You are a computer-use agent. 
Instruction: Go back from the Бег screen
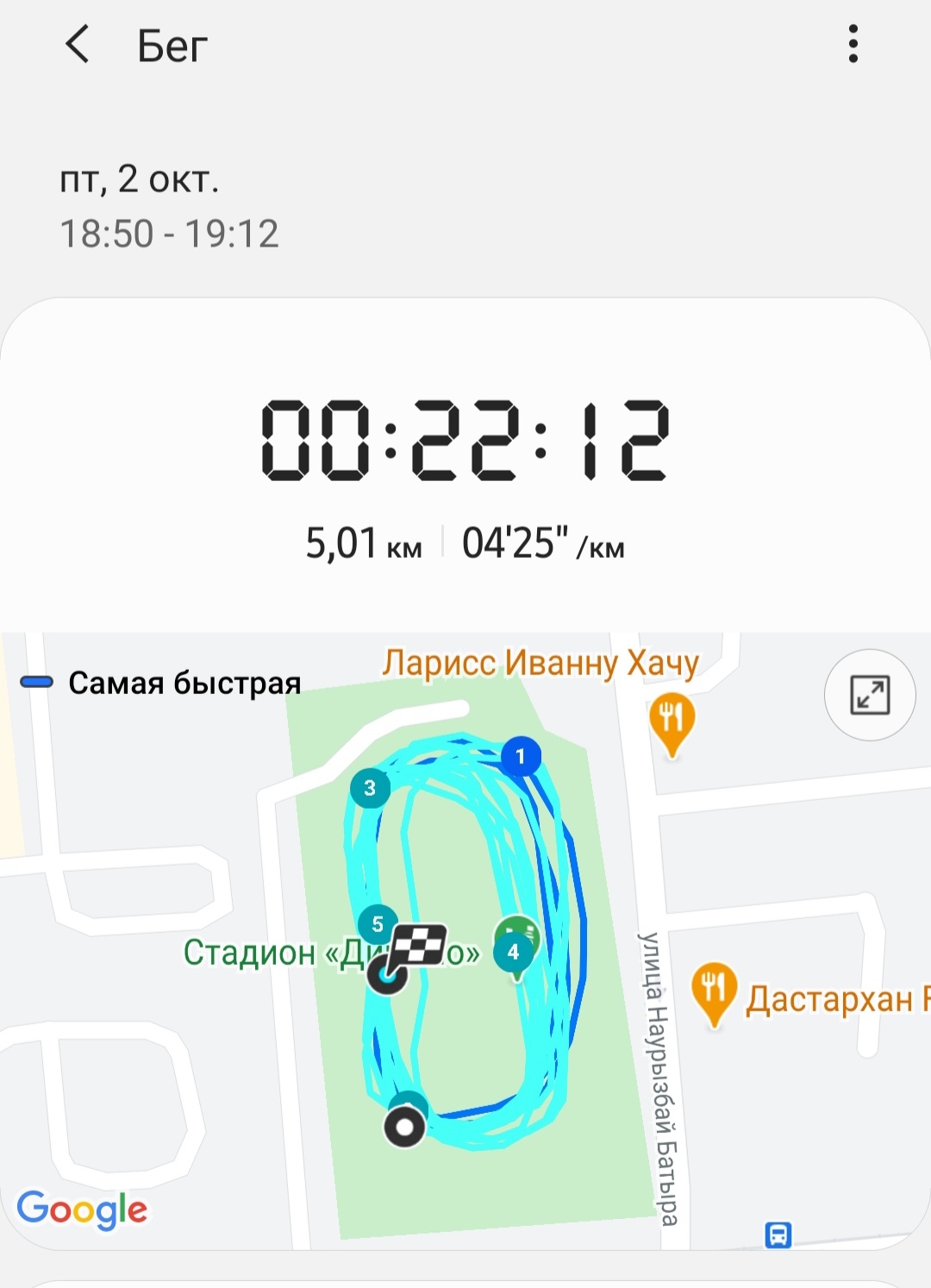(78, 45)
